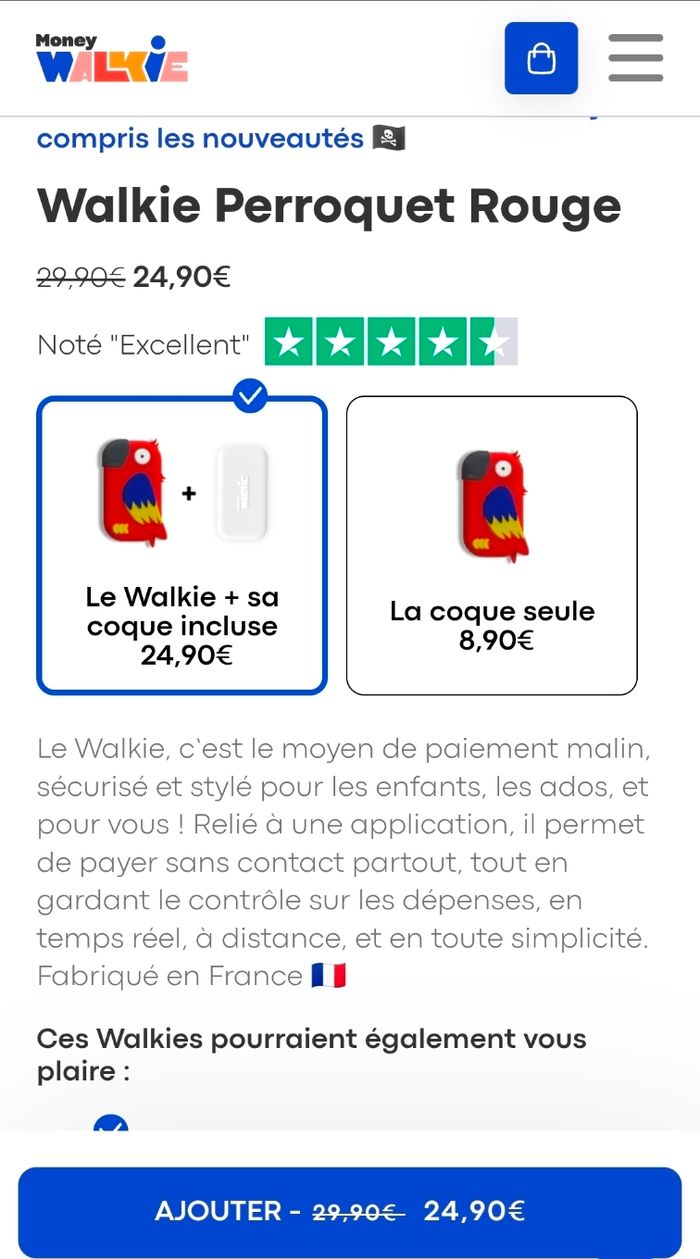Add the Walkie to cart with AJOUTER
The height and width of the screenshot is (1259, 700).
(349, 1211)
